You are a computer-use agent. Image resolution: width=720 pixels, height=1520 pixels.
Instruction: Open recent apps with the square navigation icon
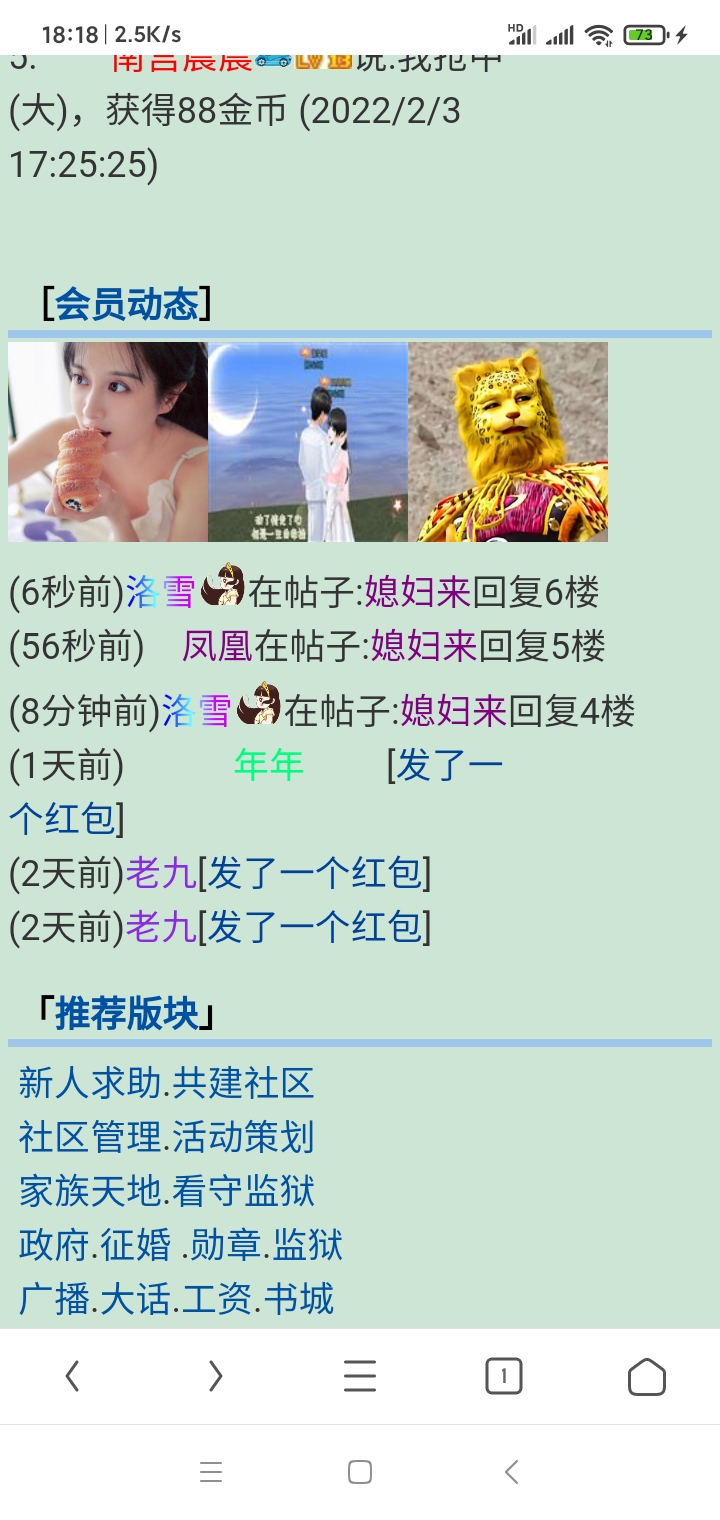[360, 1471]
